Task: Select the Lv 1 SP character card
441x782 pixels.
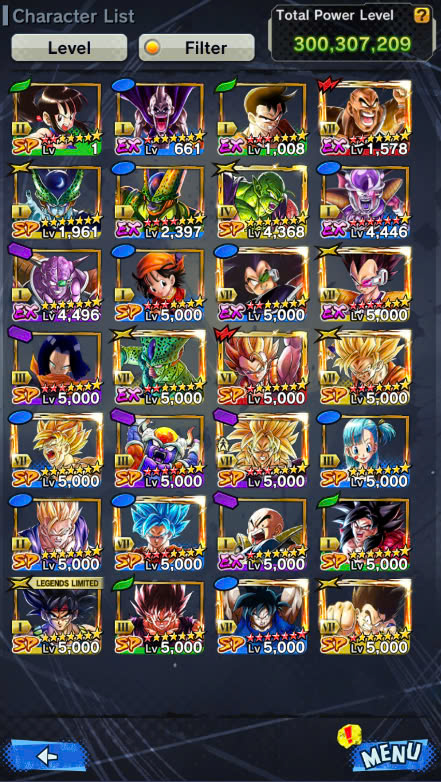Action: [57, 119]
